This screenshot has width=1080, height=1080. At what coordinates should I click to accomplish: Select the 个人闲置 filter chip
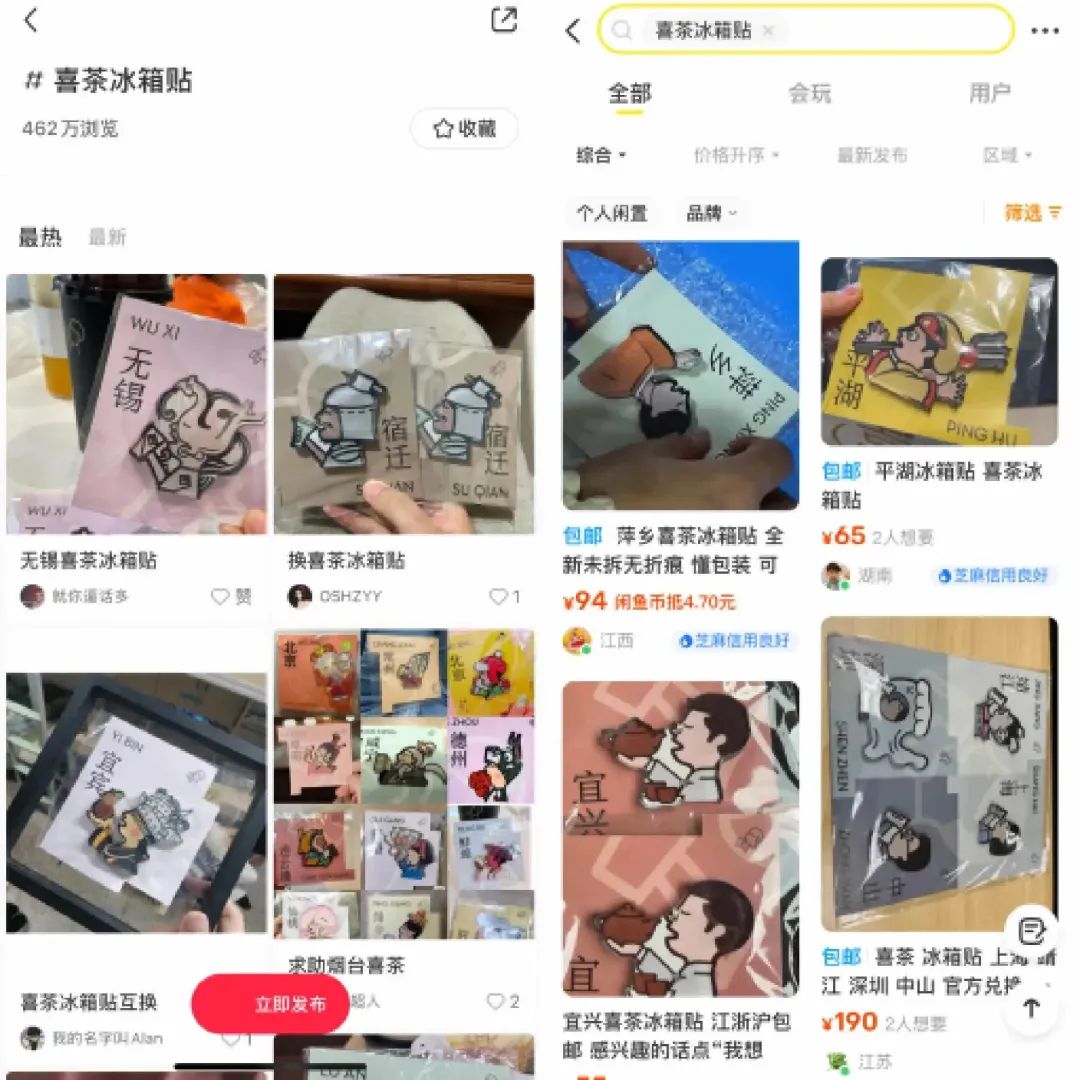click(x=611, y=213)
